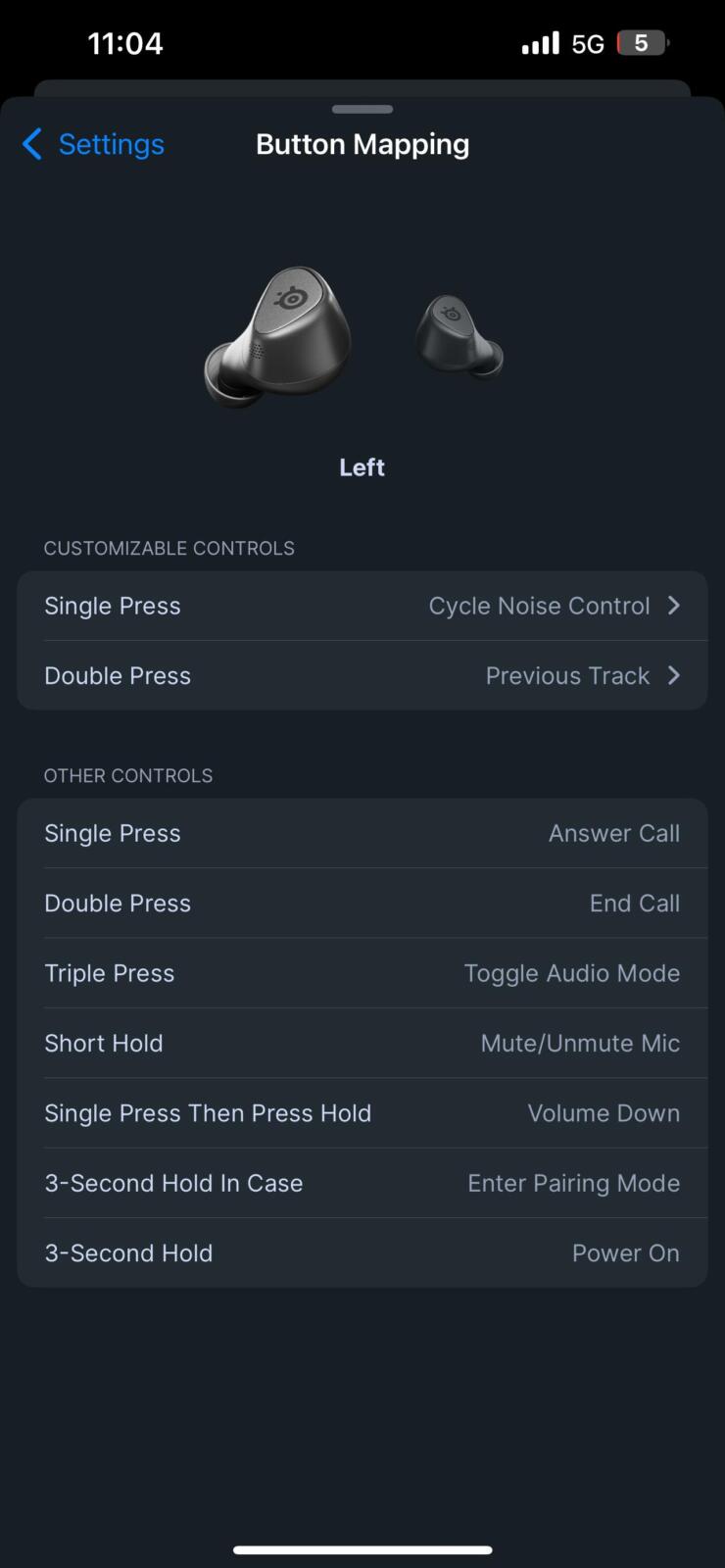Go back to Settings

pos(93,144)
